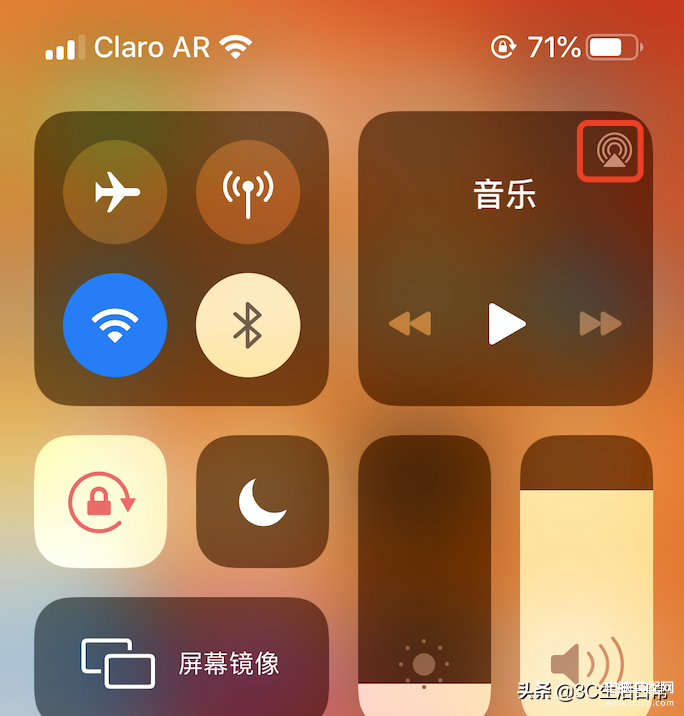Enable airplane mode
This screenshot has height=716, width=684.
click(115, 191)
